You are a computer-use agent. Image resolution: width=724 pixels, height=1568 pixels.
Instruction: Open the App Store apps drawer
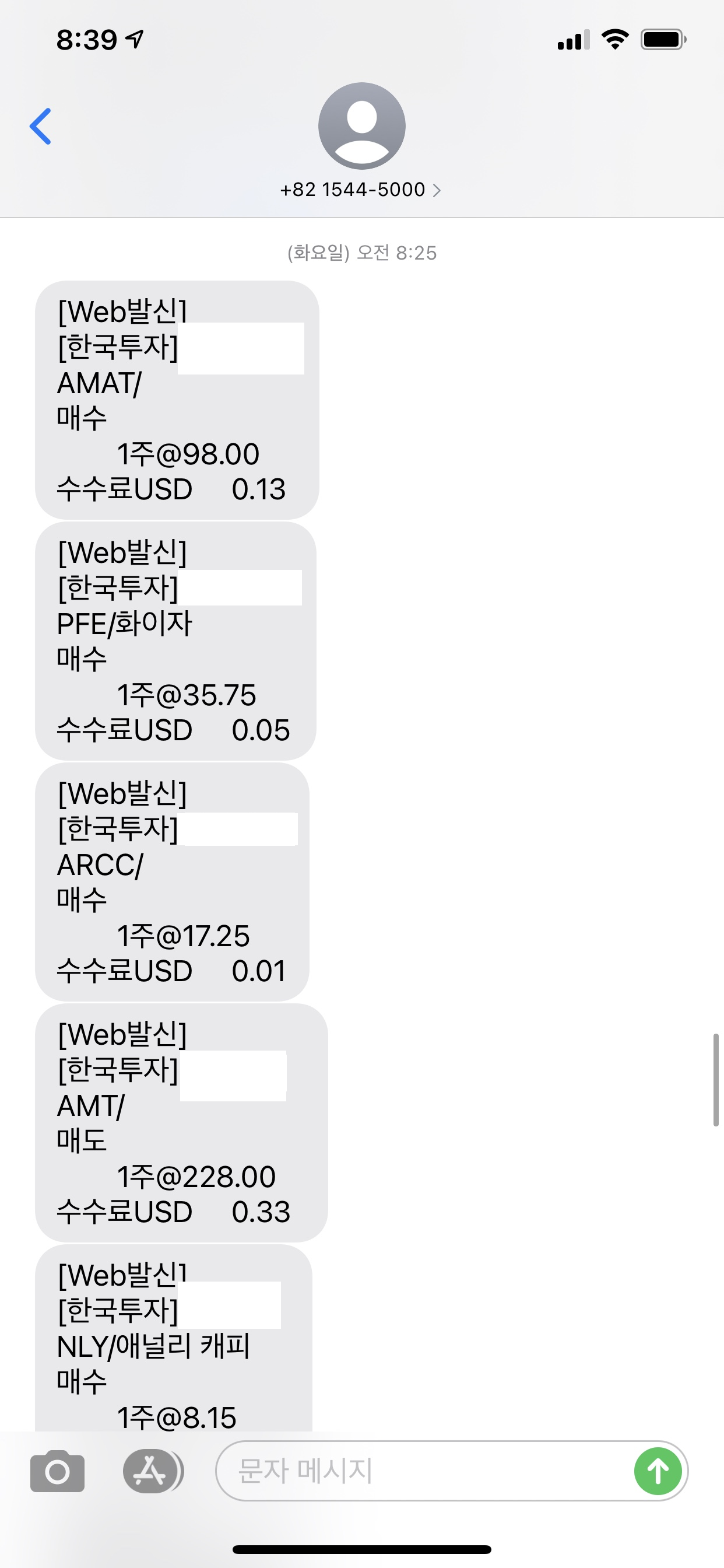[x=152, y=1471]
